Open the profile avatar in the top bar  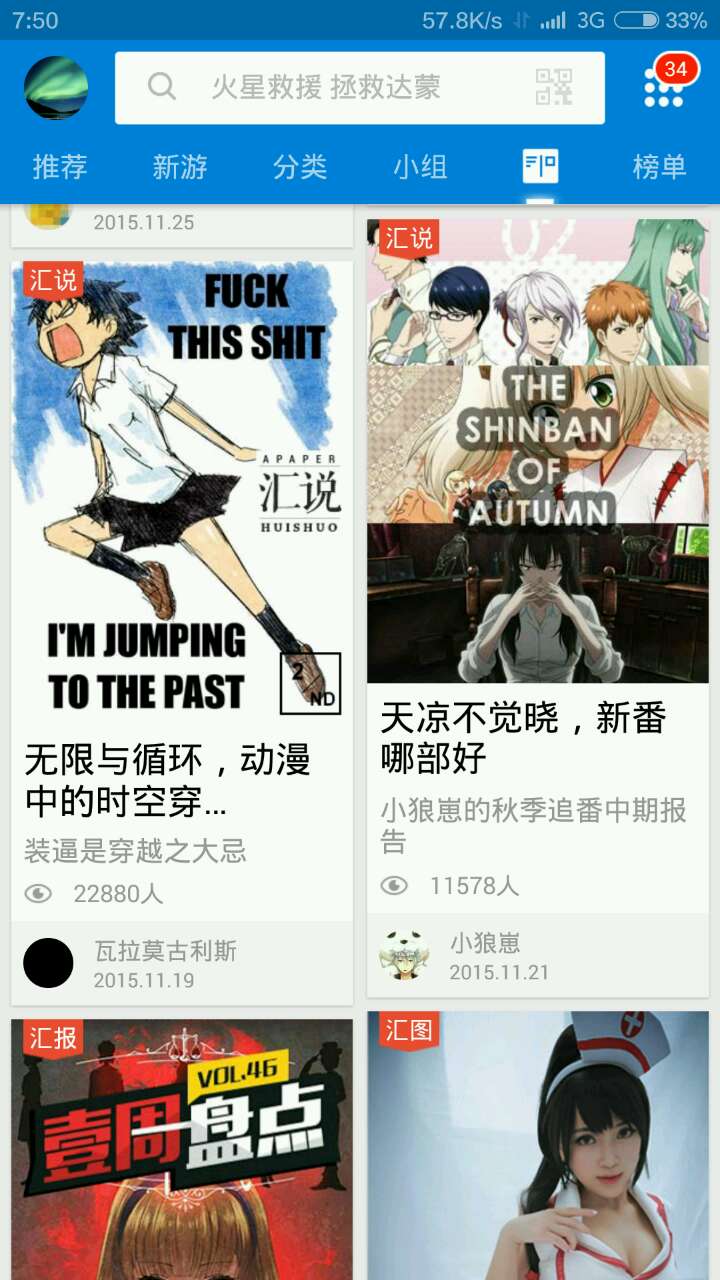coord(56,88)
